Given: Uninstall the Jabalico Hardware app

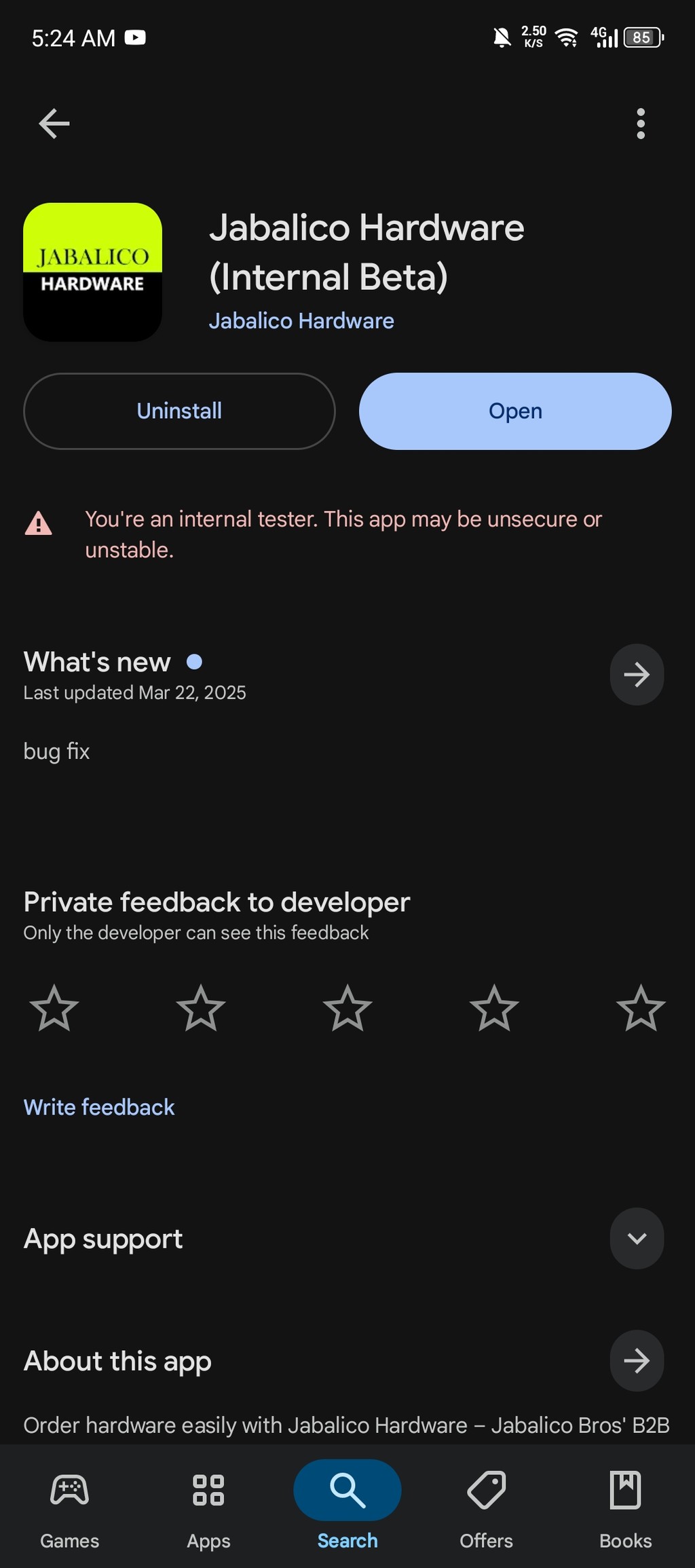Looking at the screenshot, I should [x=179, y=411].
